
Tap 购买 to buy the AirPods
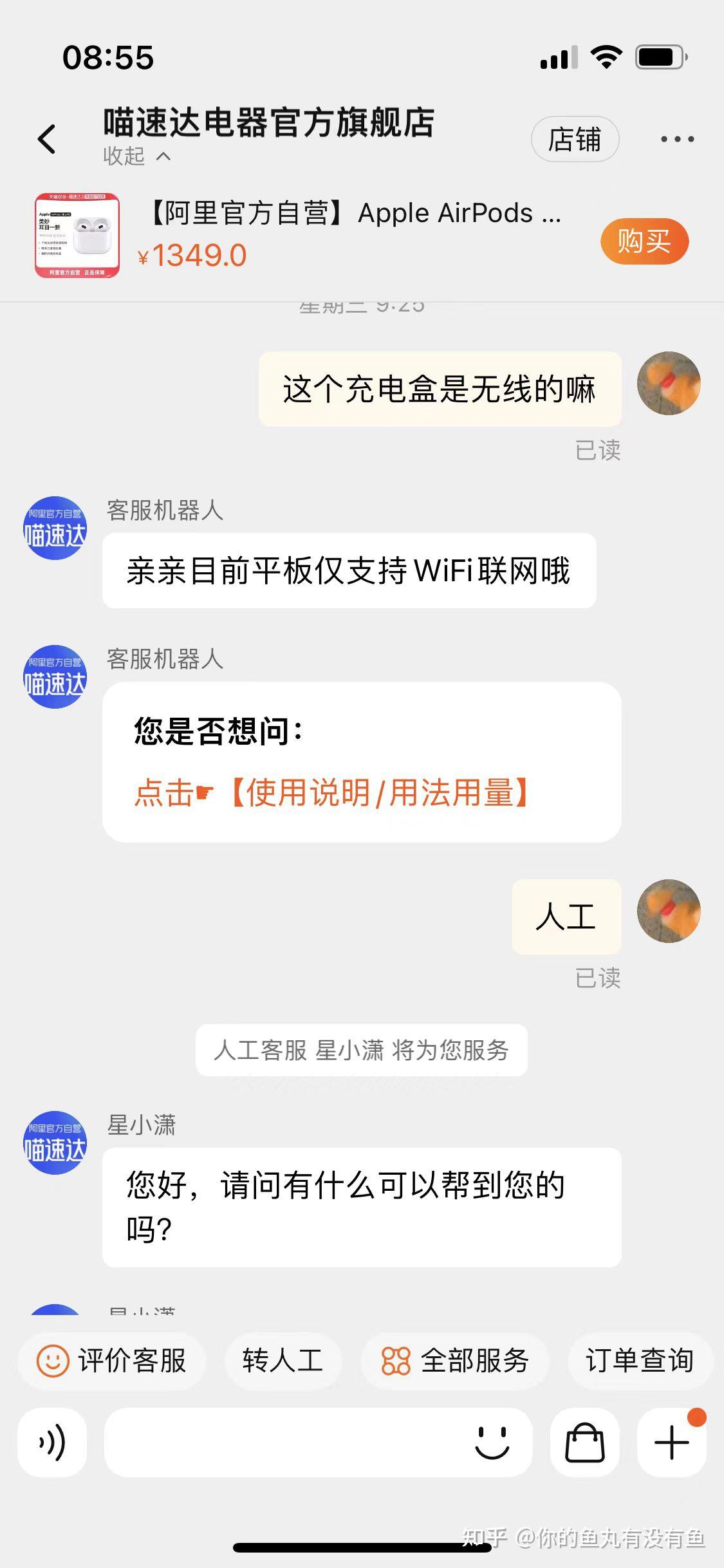pos(644,242)
